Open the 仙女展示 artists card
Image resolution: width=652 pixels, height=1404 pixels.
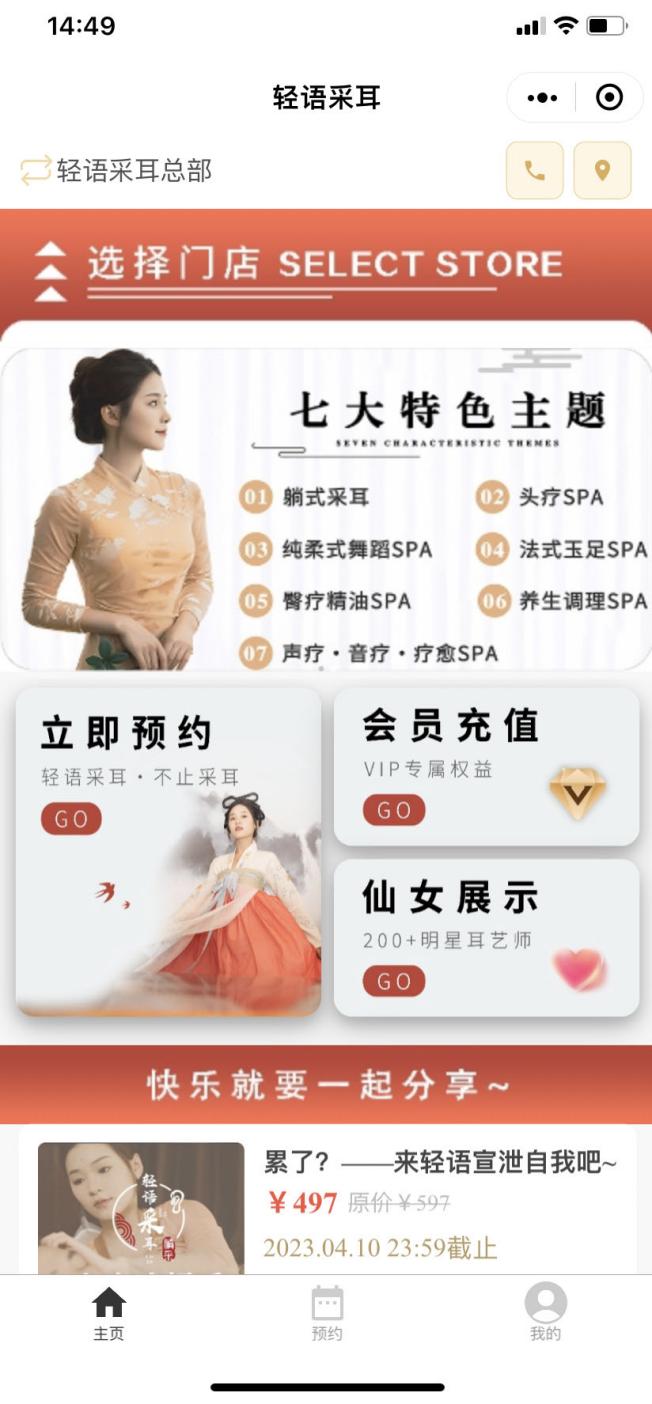[x=486, y=938]
